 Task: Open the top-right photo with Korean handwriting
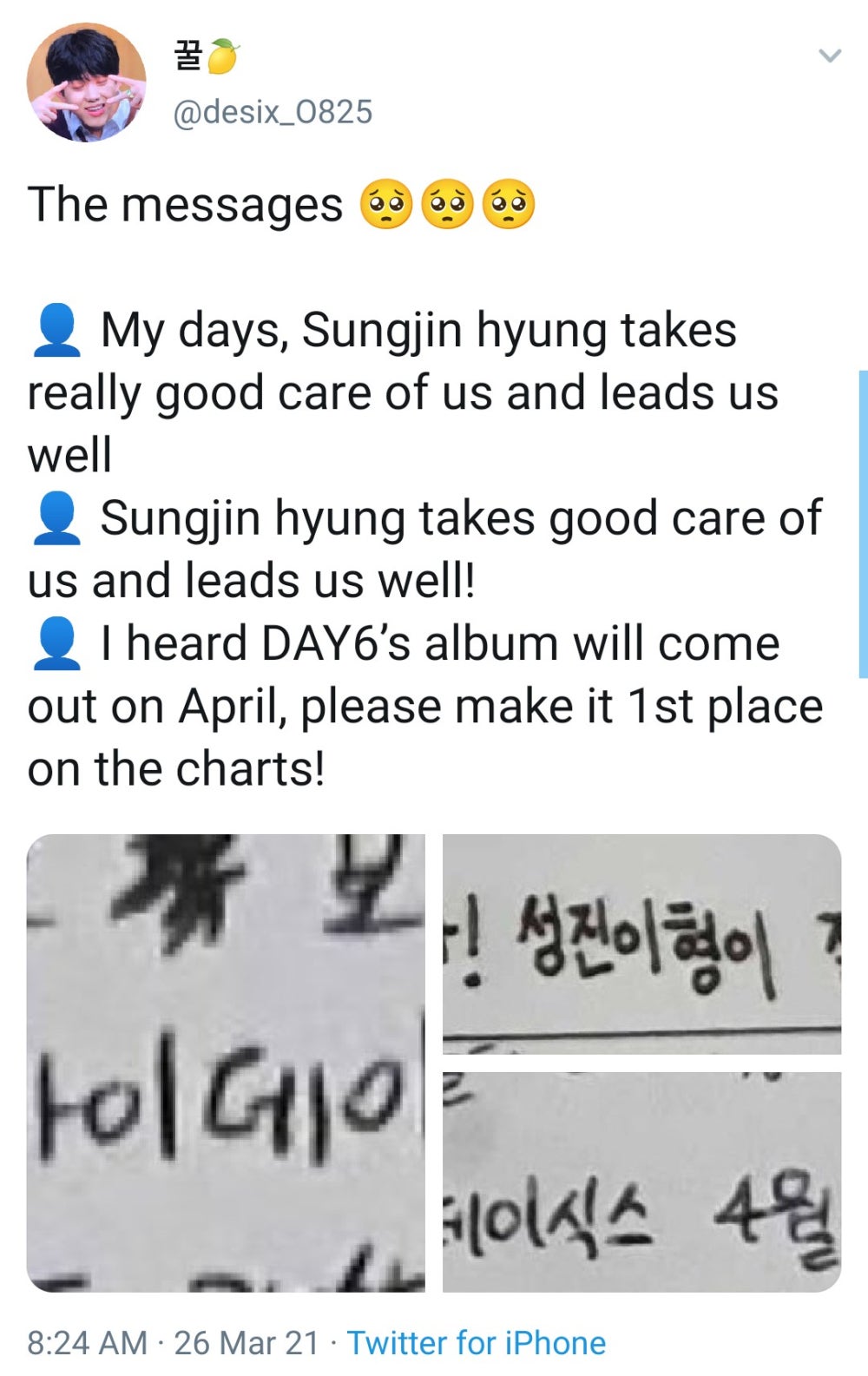[x=641, y=944]
